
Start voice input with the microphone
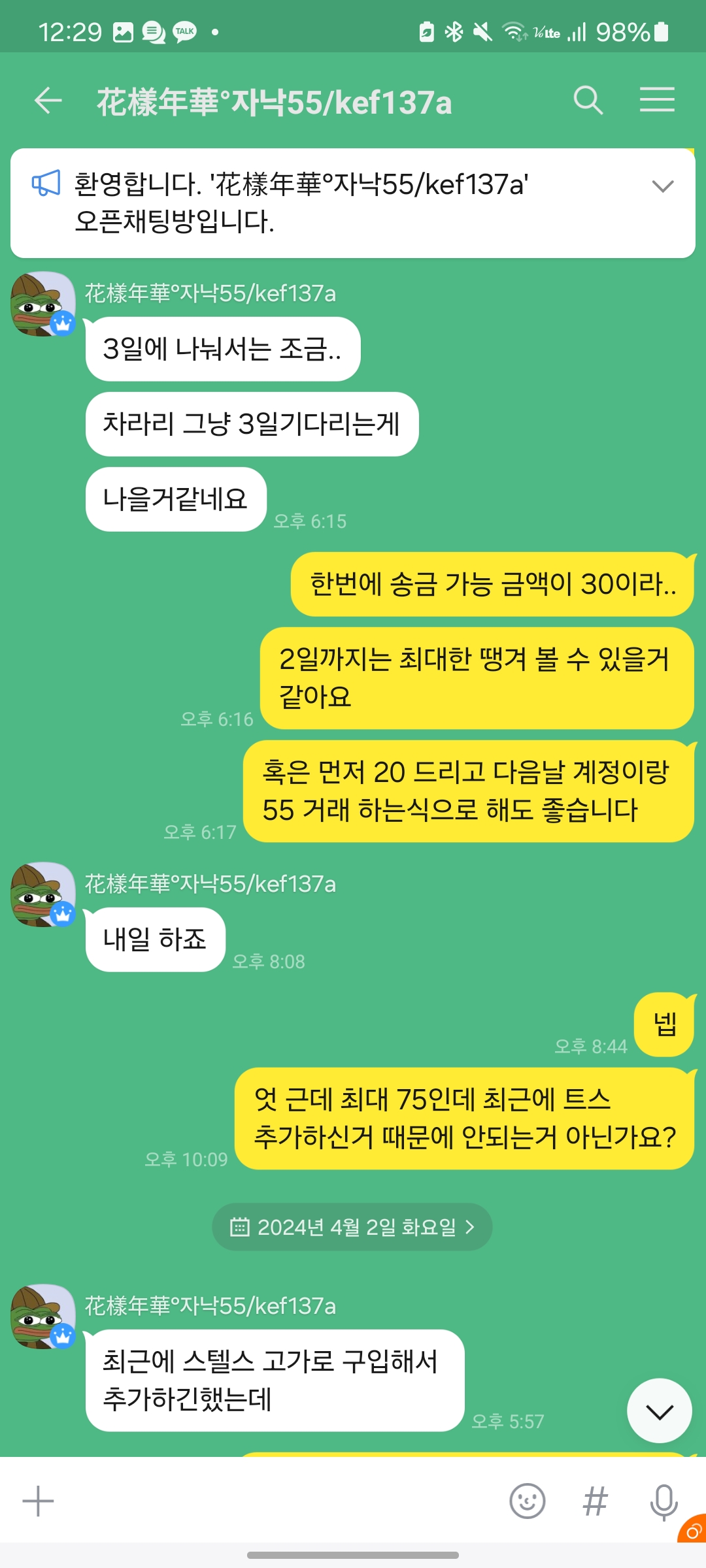663,1501
